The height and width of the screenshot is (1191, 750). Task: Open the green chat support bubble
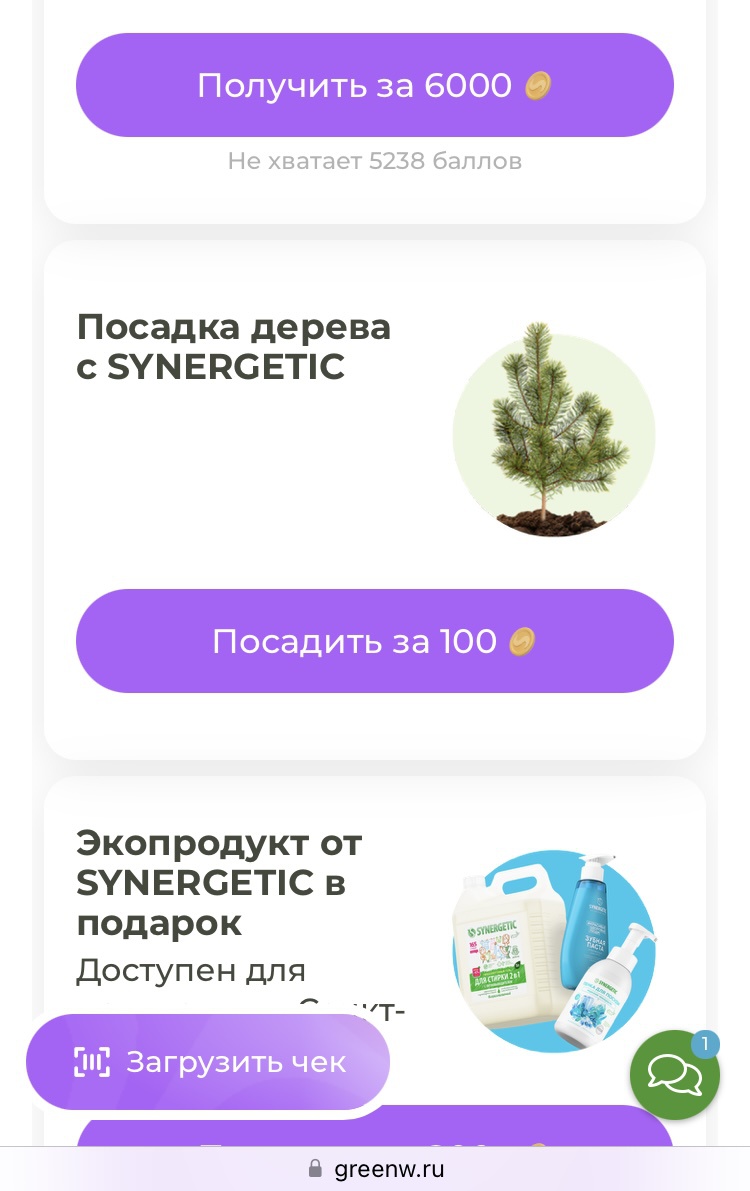coord(674,1075)
